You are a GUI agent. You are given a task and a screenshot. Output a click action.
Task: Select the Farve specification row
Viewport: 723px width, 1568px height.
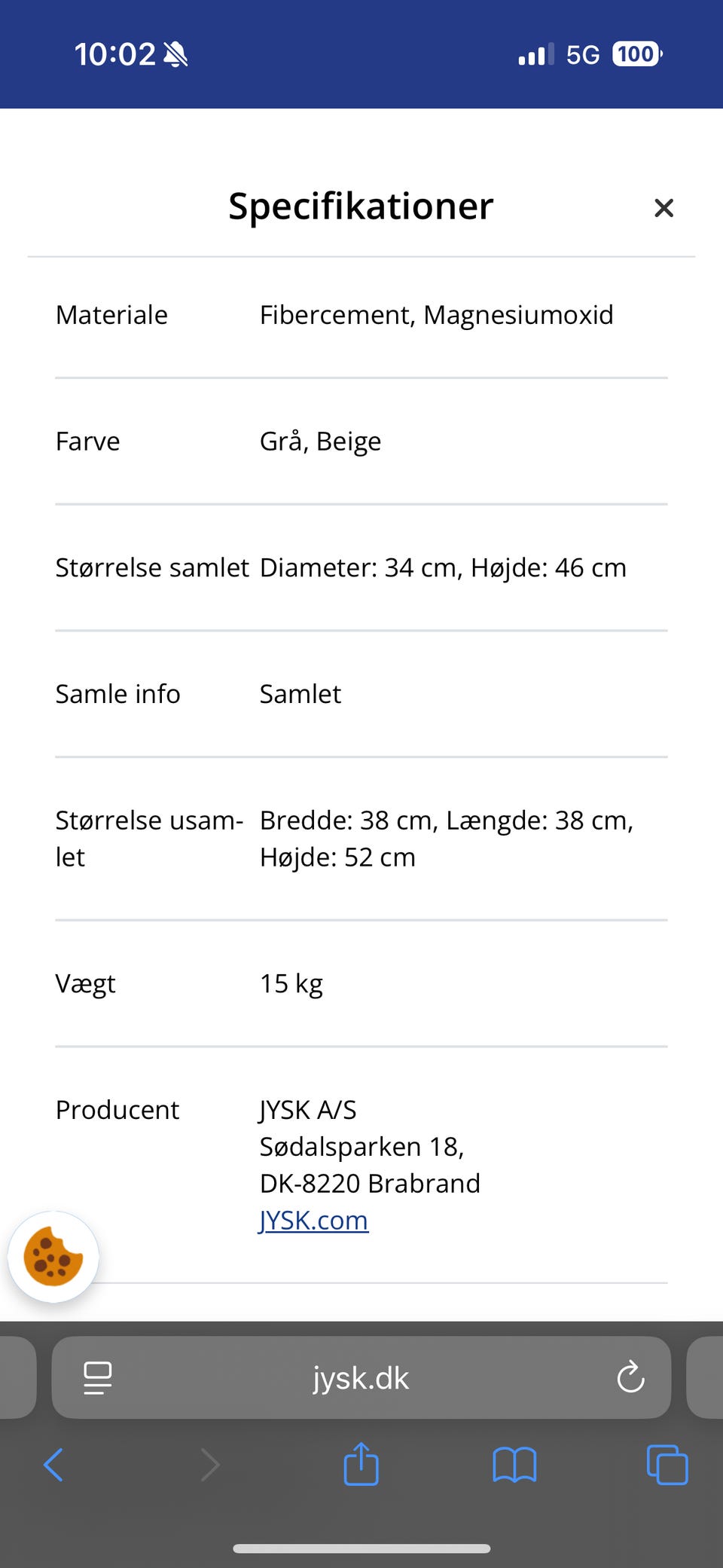(320, 441)
